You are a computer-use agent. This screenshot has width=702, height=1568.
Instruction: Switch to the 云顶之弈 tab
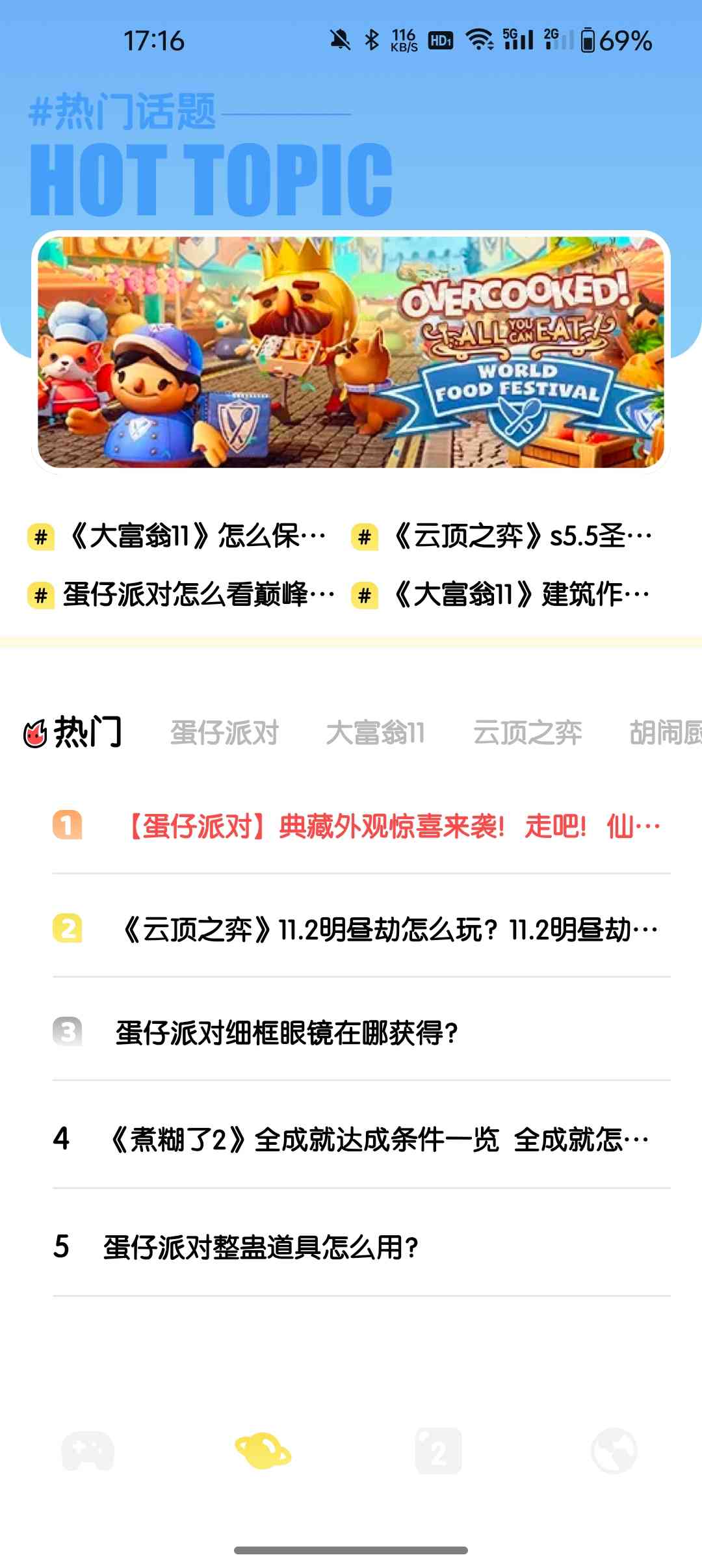(x=527, y=733)
